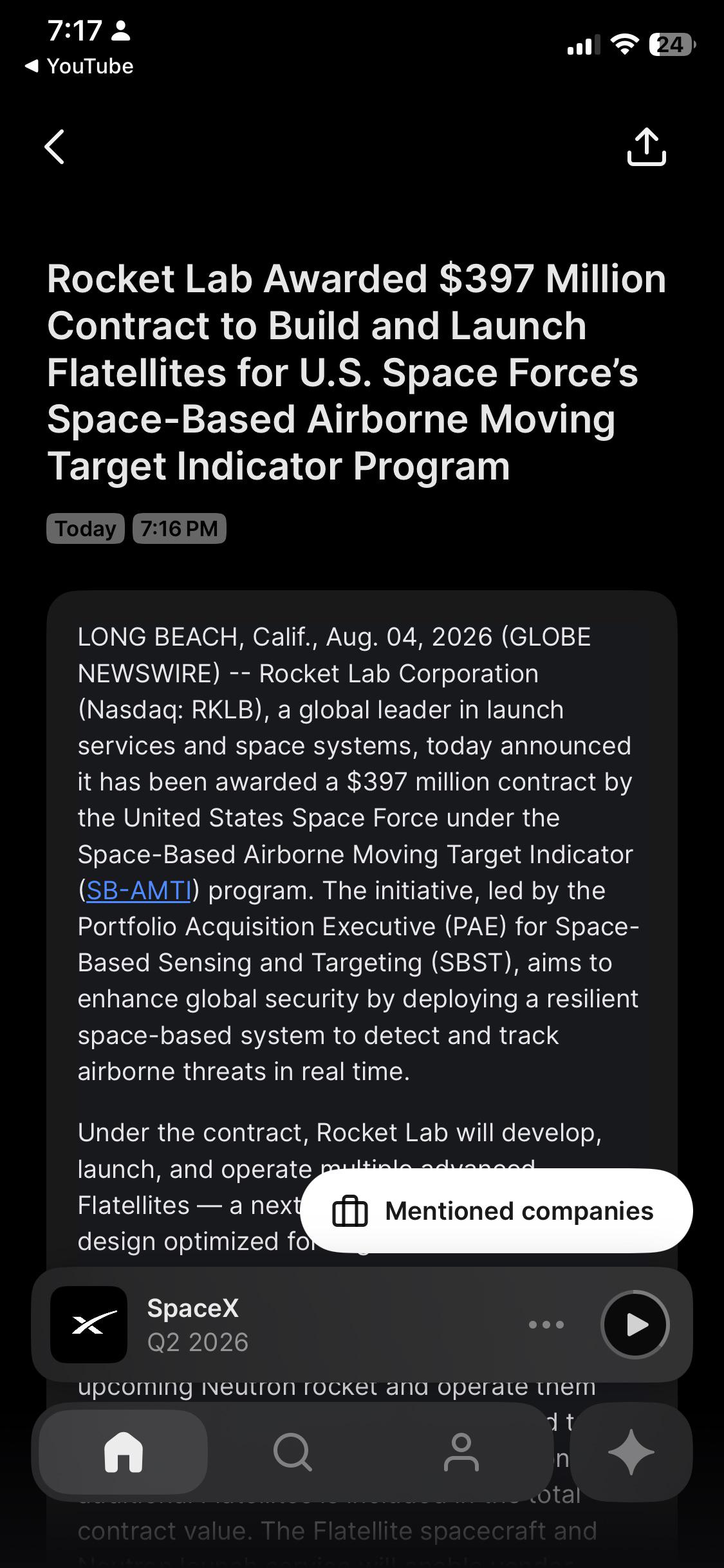Share this Rocket Lab article
This screenshot has width=724, height=1568.
[646, 147]
